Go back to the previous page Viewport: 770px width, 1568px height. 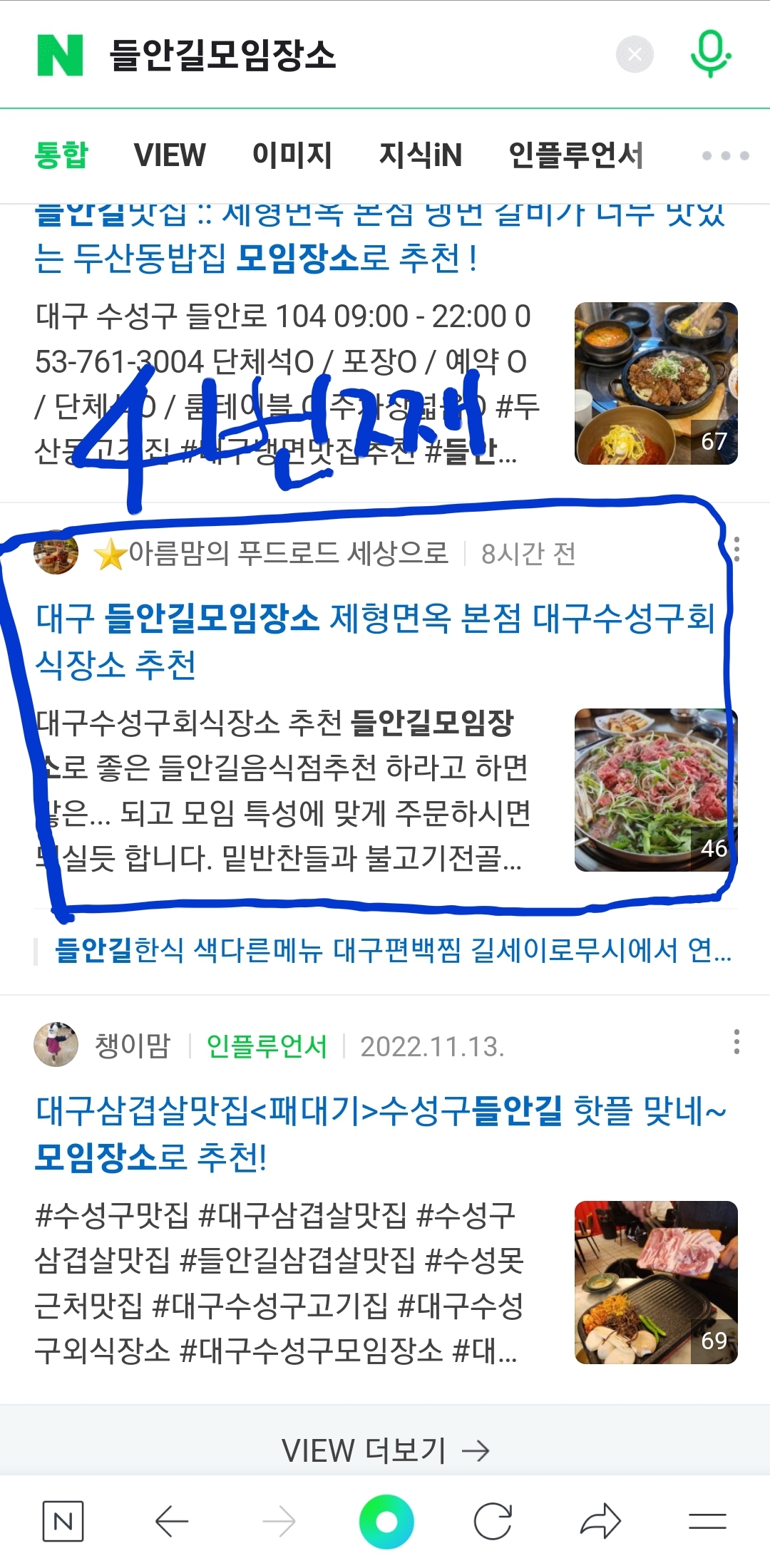[x=171, y=1522]
